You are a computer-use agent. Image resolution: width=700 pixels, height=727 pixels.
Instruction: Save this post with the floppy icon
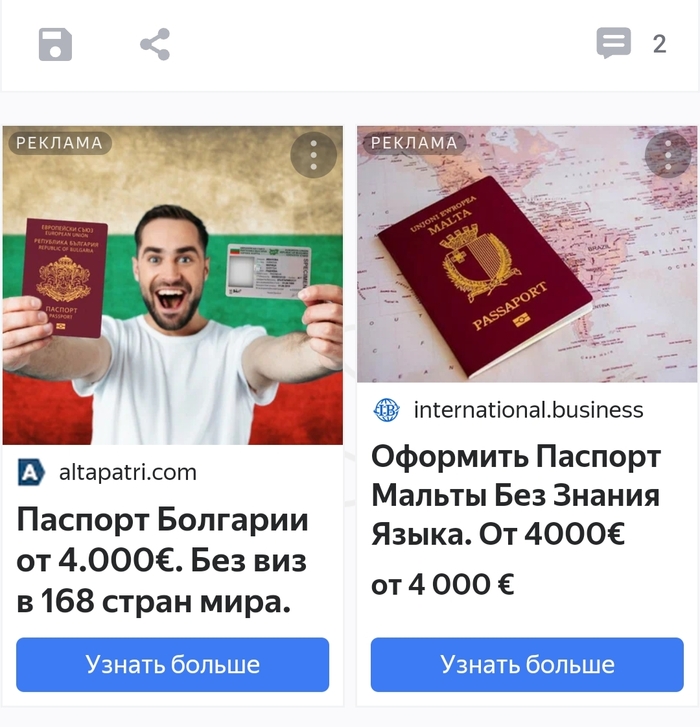pos(55,44)
